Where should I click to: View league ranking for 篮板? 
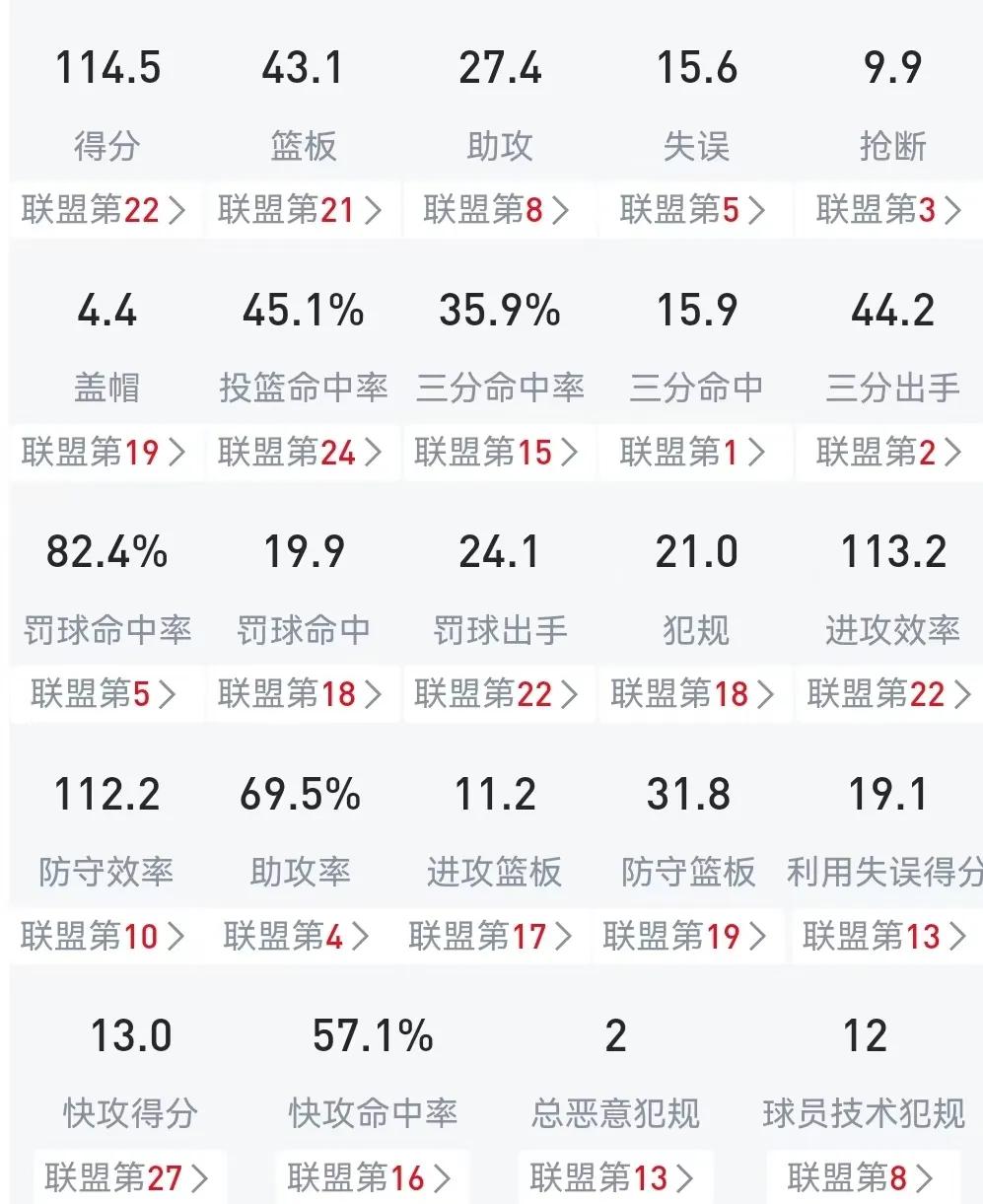[301, 210]
